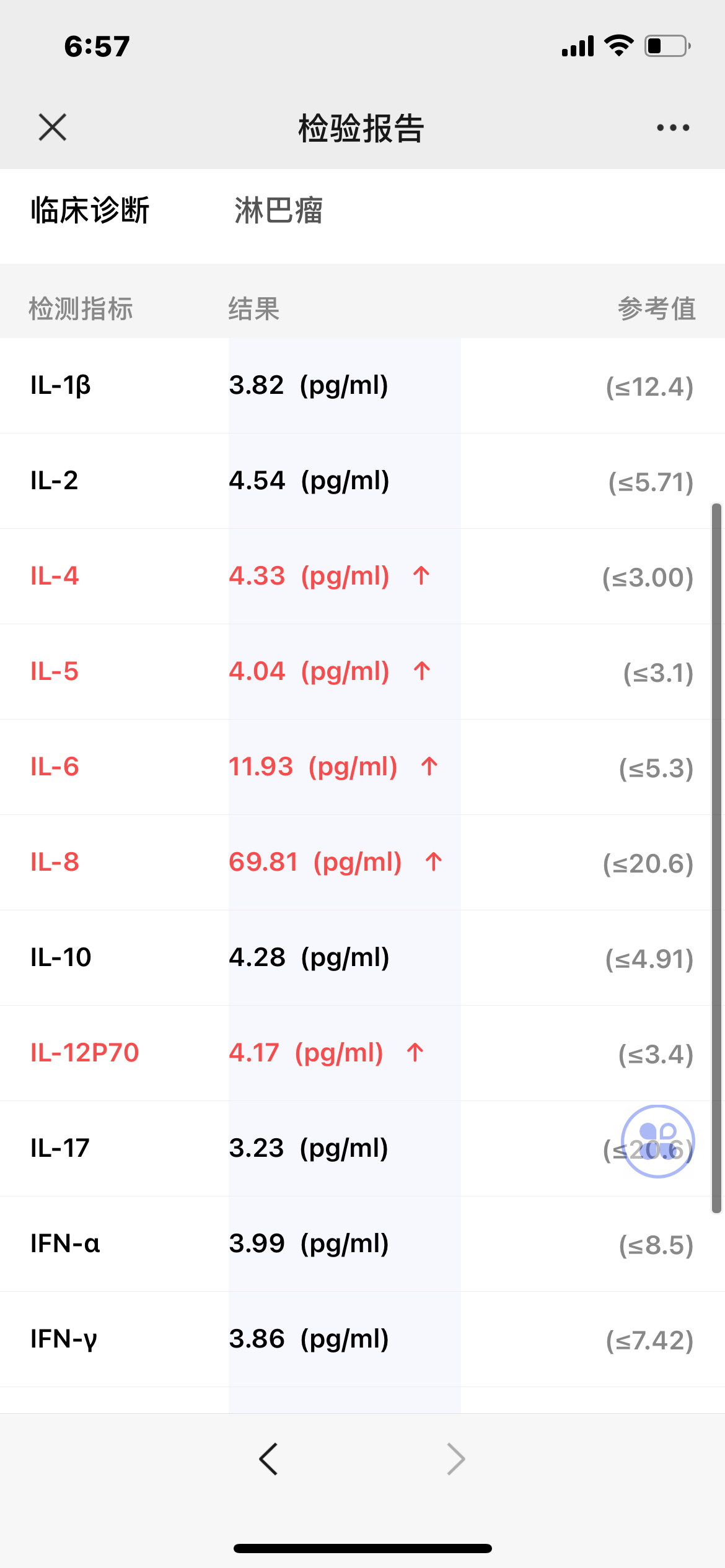This screenshot has height=1568, width=725.
Task: Open the three-dot more options menu
Action: pyautogui.click(x=673, y=128)
